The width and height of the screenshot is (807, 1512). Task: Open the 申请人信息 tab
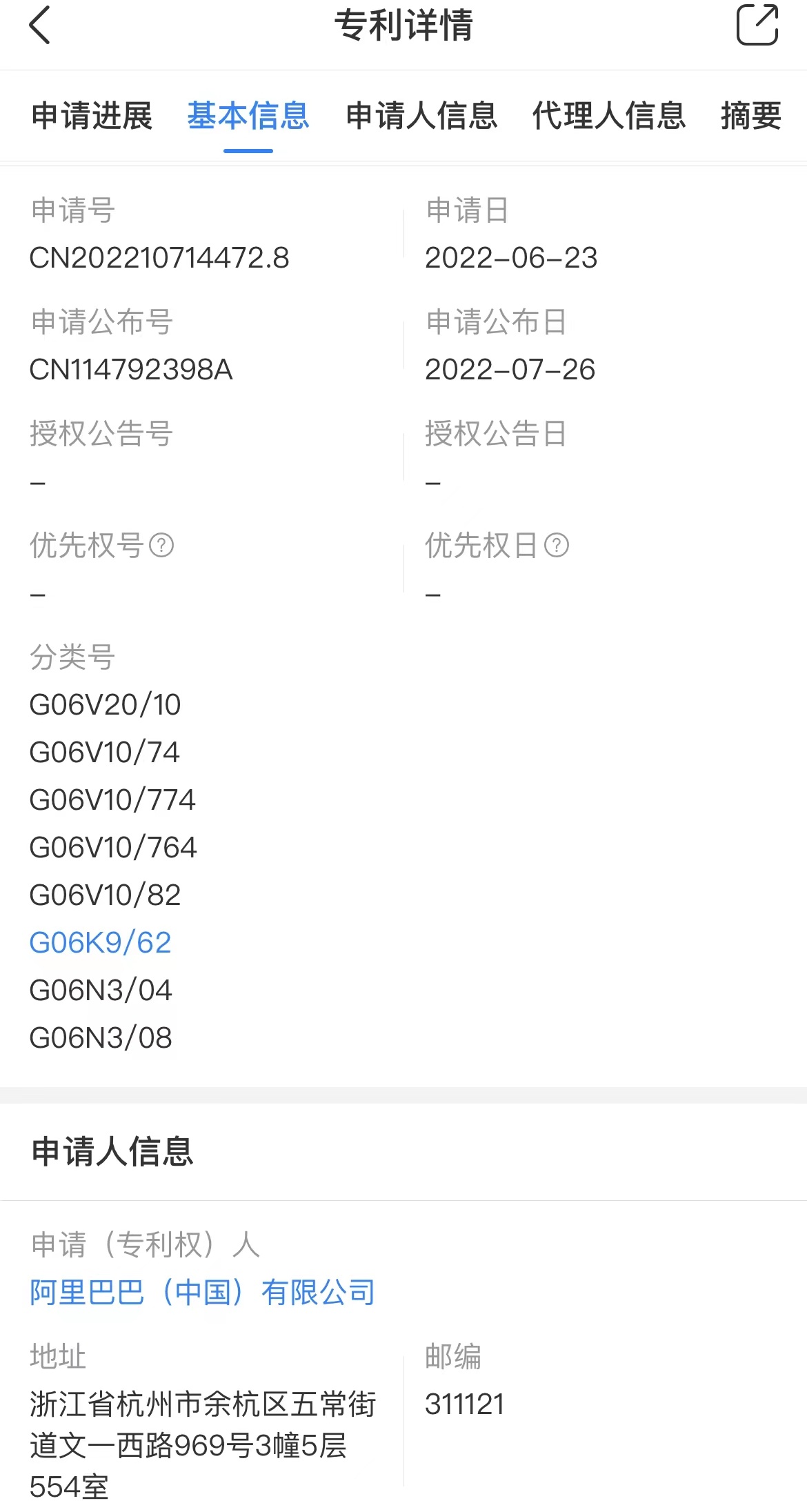click(421, 115)
